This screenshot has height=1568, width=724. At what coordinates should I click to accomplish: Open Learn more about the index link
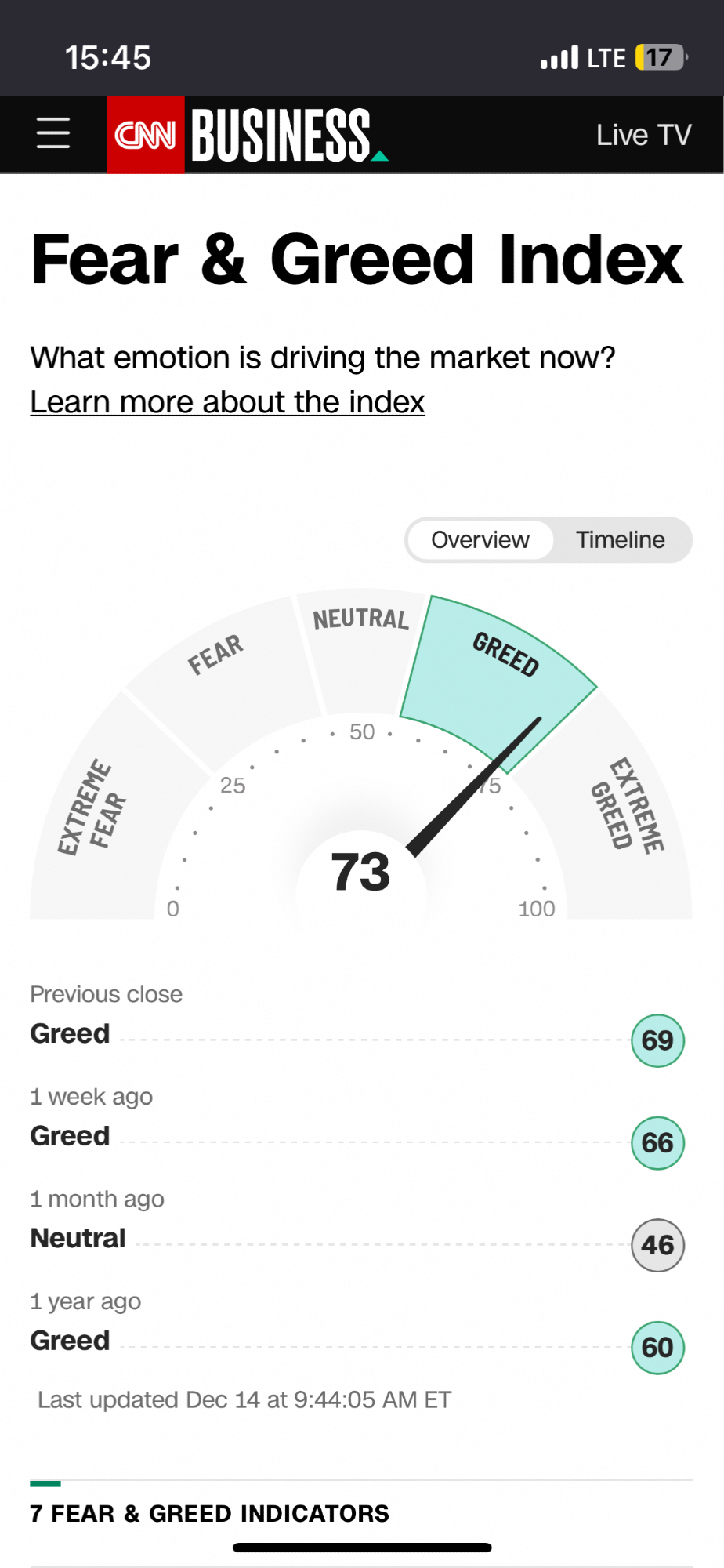tap(227, 402)
